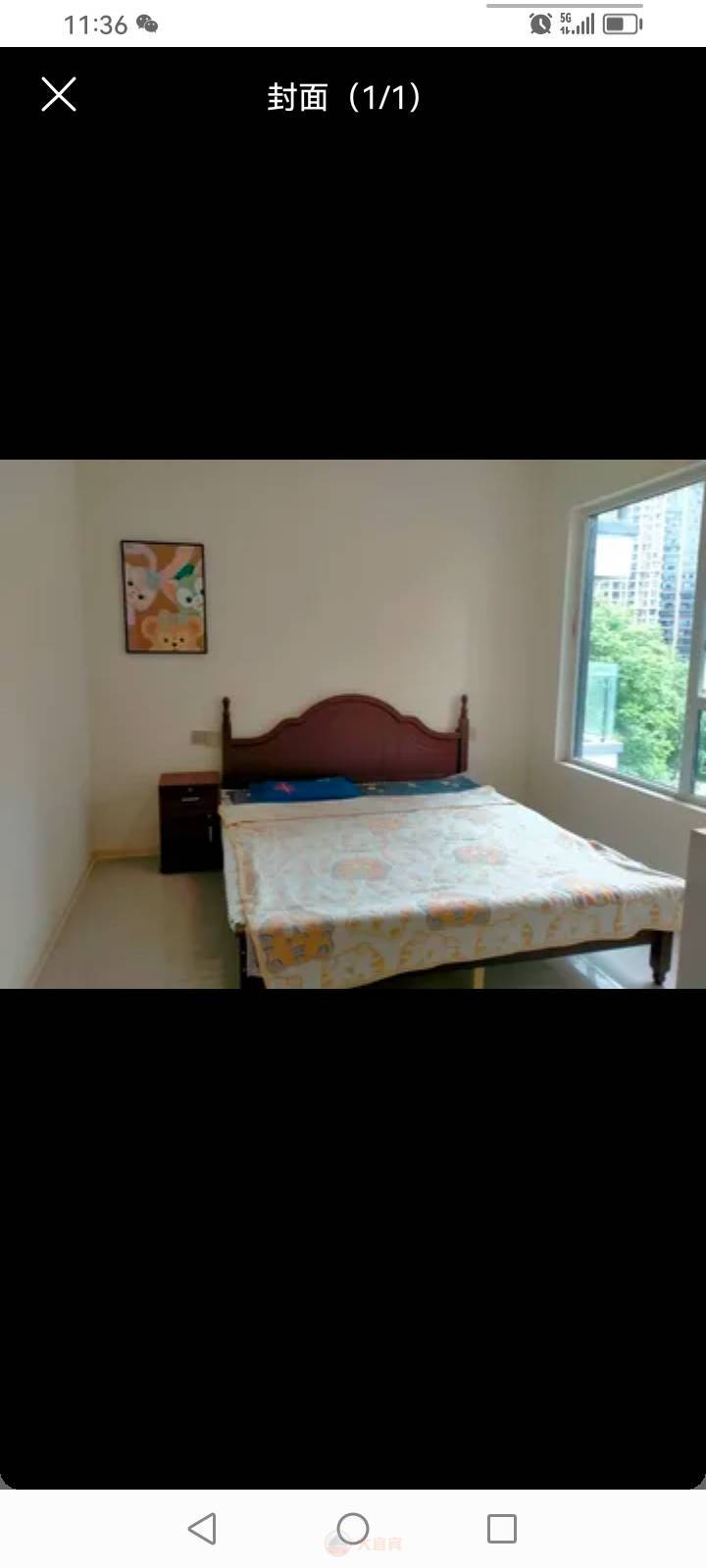The image size is (706, 1568).
Task: Close the cover photo viewer
Action: tap(59, 95)
